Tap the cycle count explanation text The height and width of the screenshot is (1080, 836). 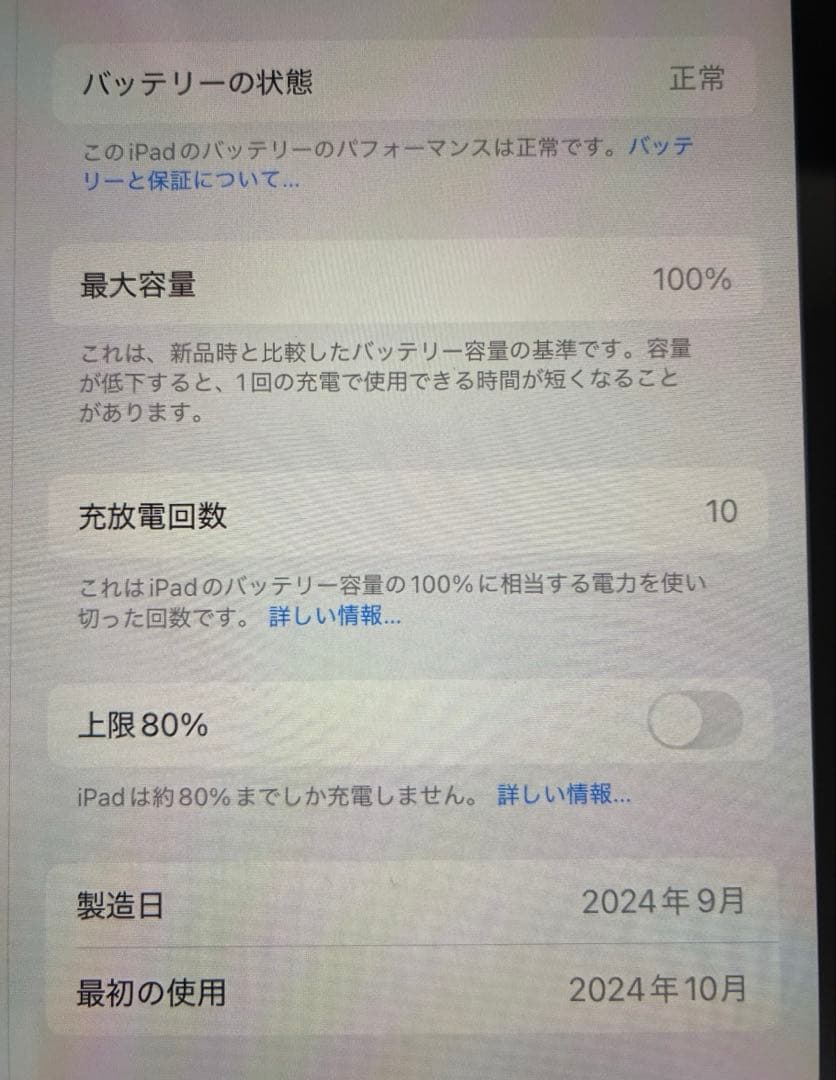click(390, 598)
